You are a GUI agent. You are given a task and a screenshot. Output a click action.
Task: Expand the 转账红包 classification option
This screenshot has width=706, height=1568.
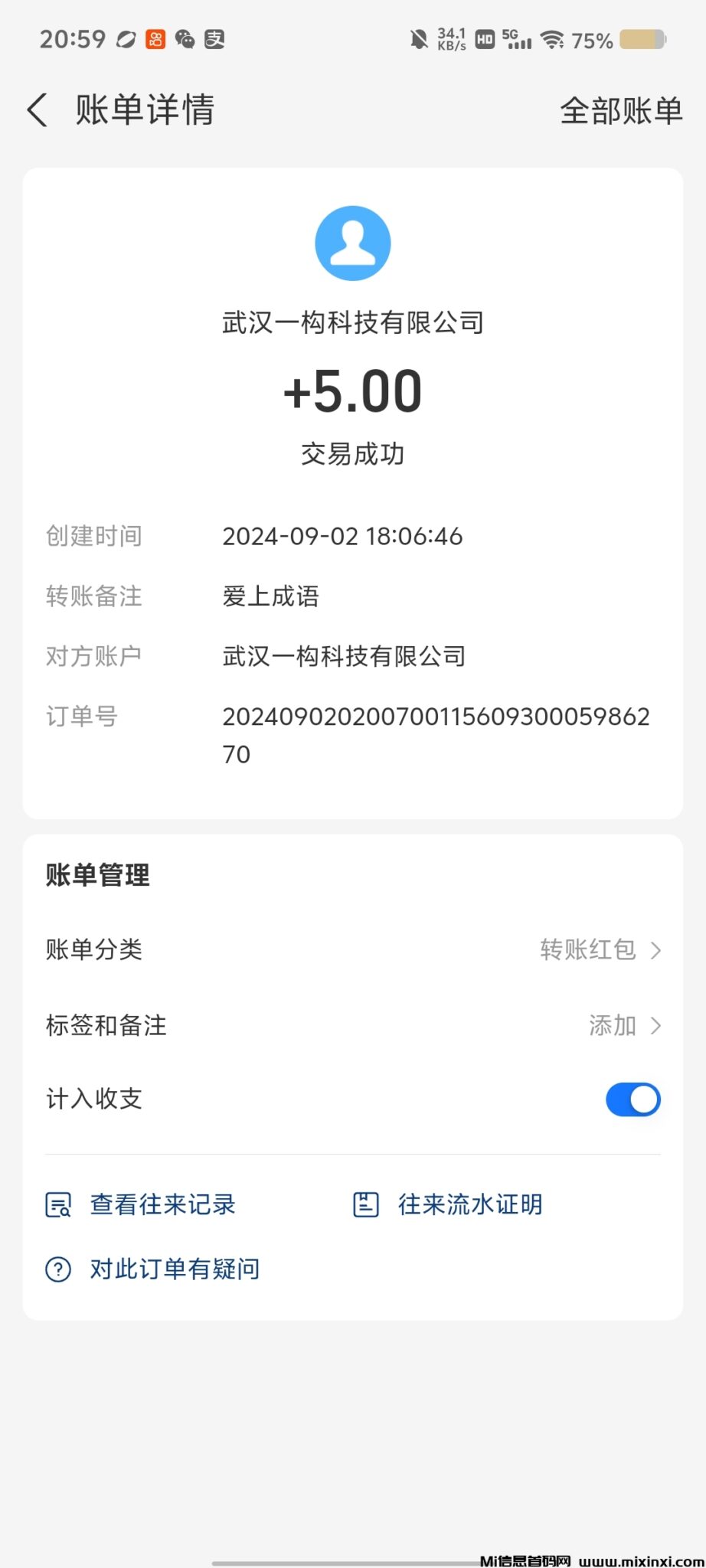click(587, 950)
